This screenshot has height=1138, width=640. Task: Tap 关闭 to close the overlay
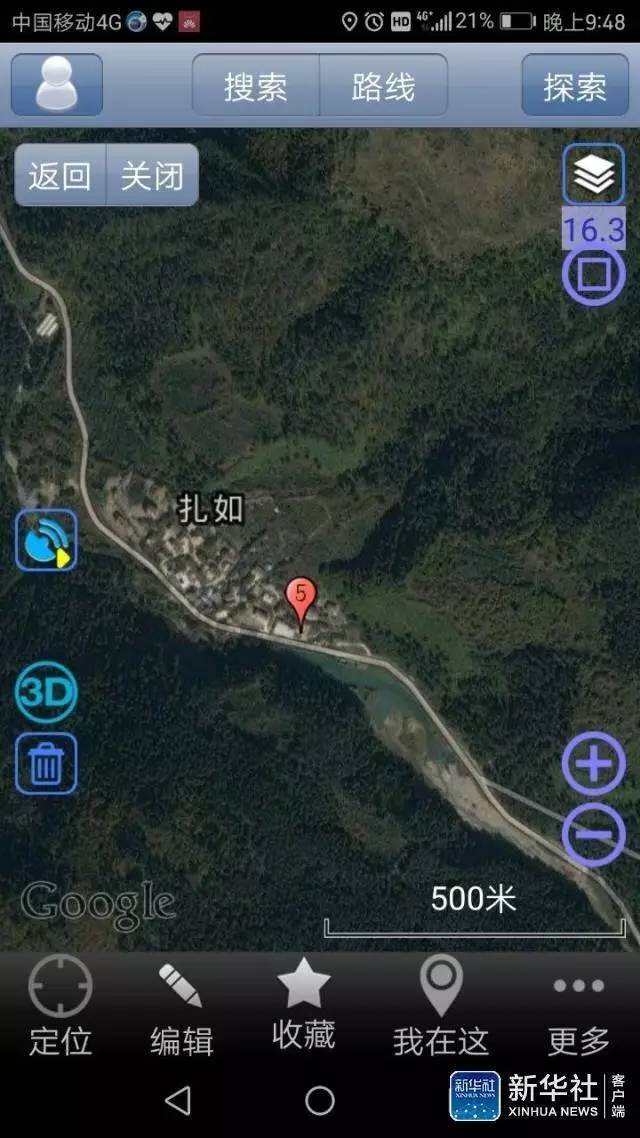[x=152, y=176]
